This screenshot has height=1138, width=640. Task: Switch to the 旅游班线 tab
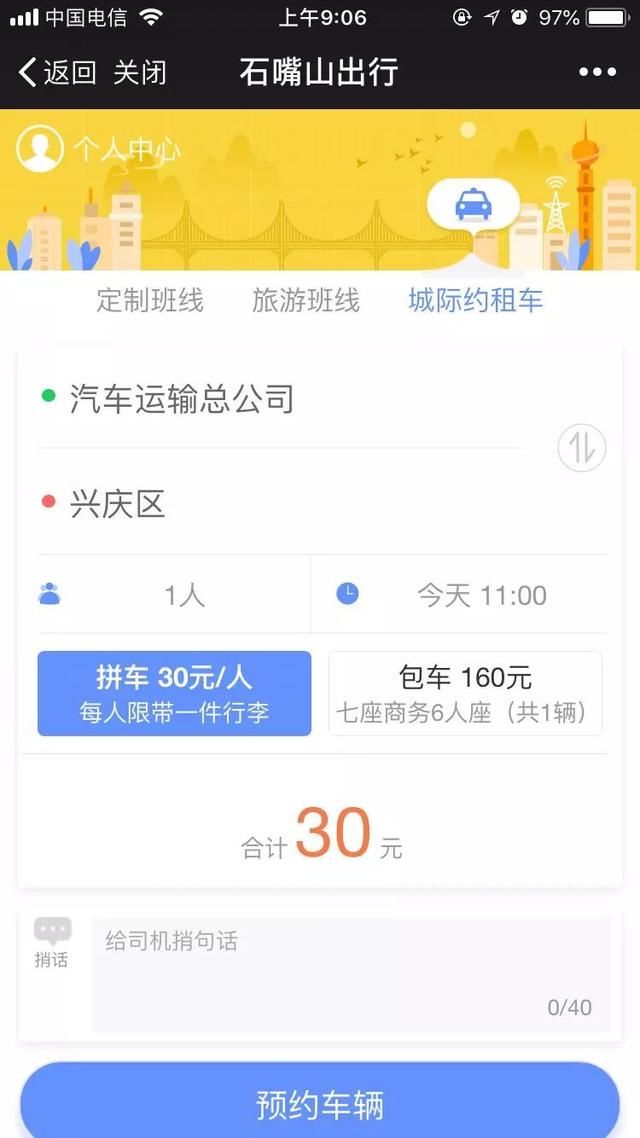[305, 300]
